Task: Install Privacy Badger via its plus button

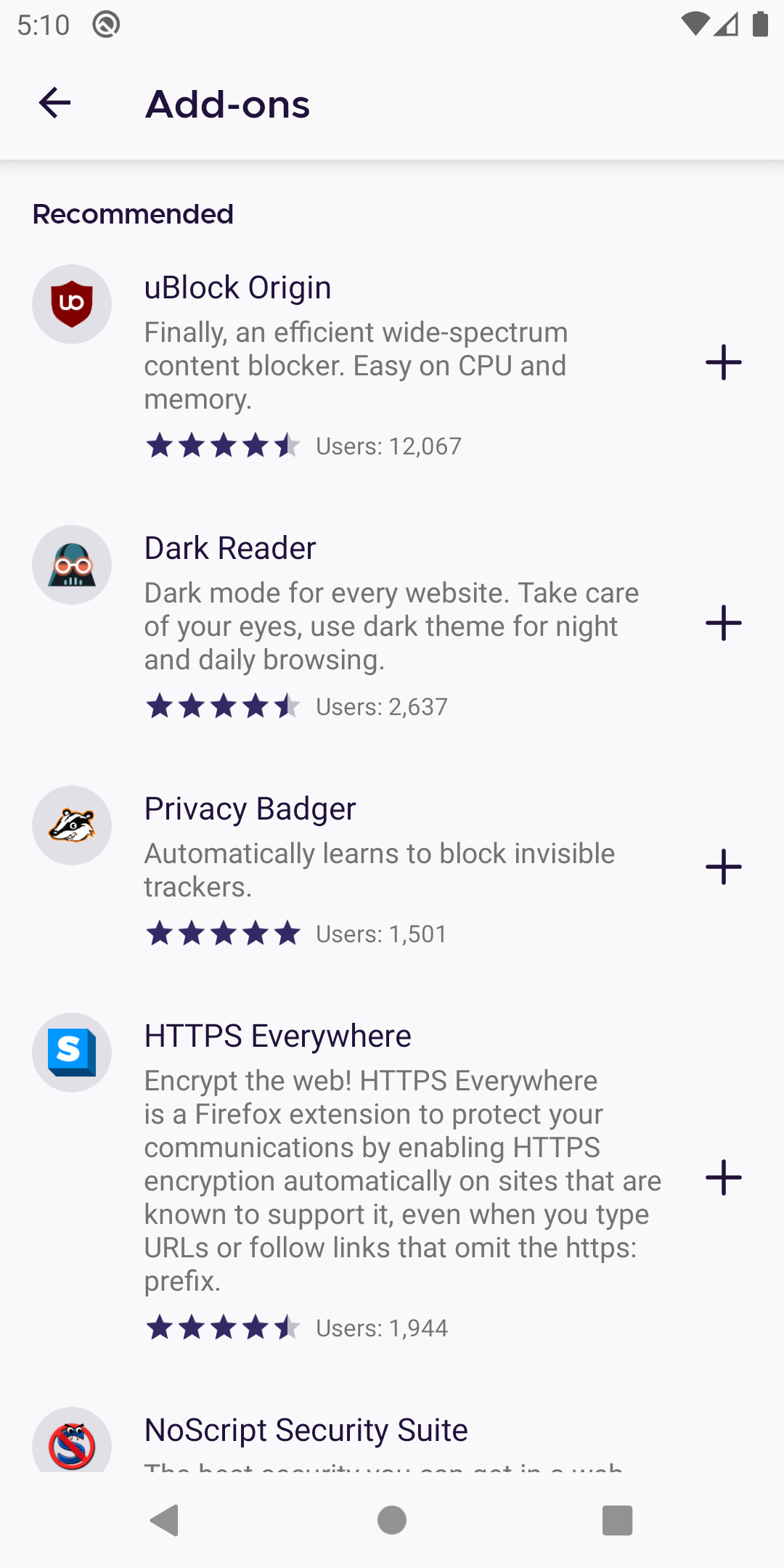Action: [x=724, y=866]
